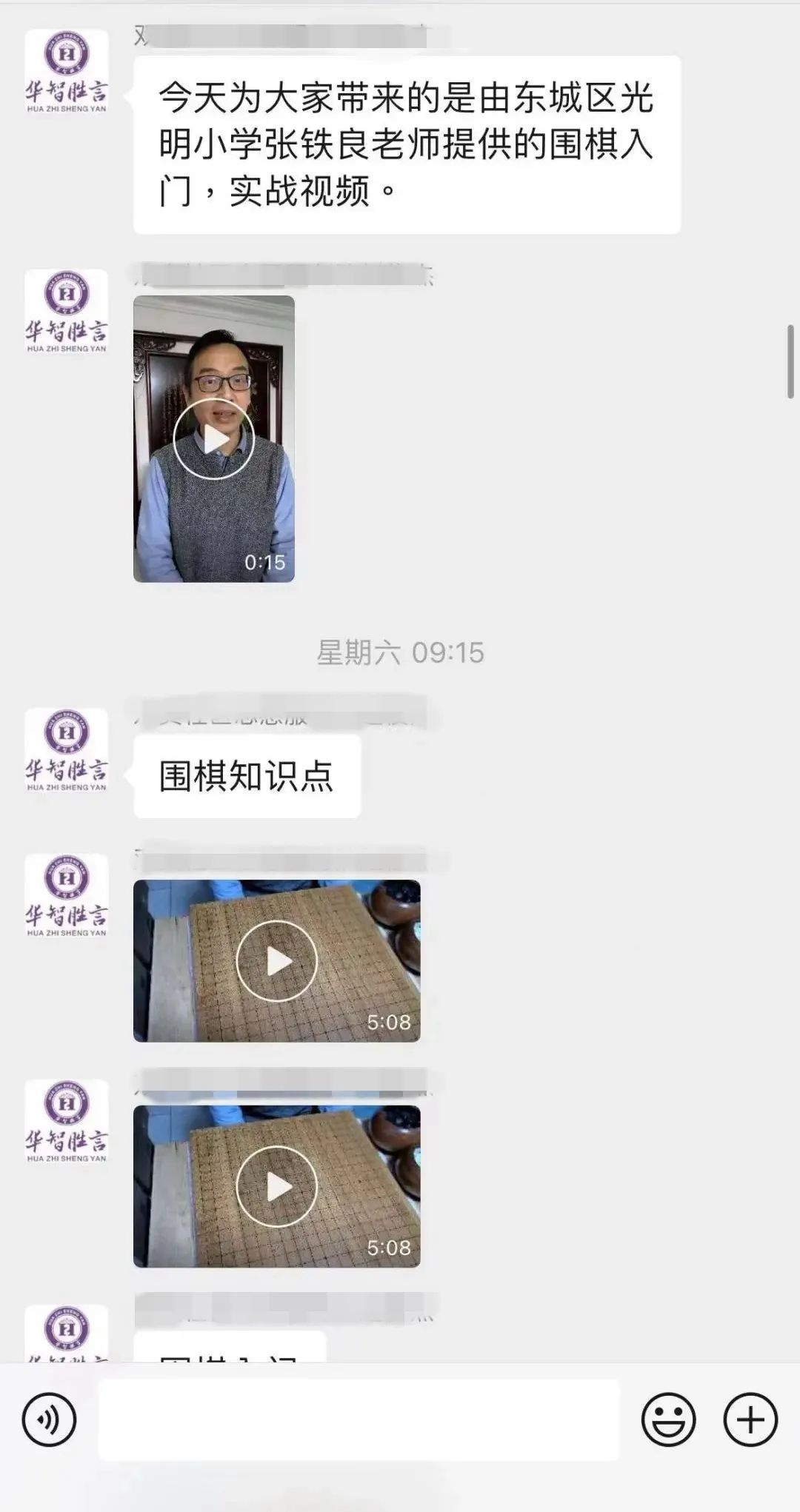The height and width of the screenshot is (1512, 800).
Task: Switch to voice message input
Action: tap(49, 1419)
